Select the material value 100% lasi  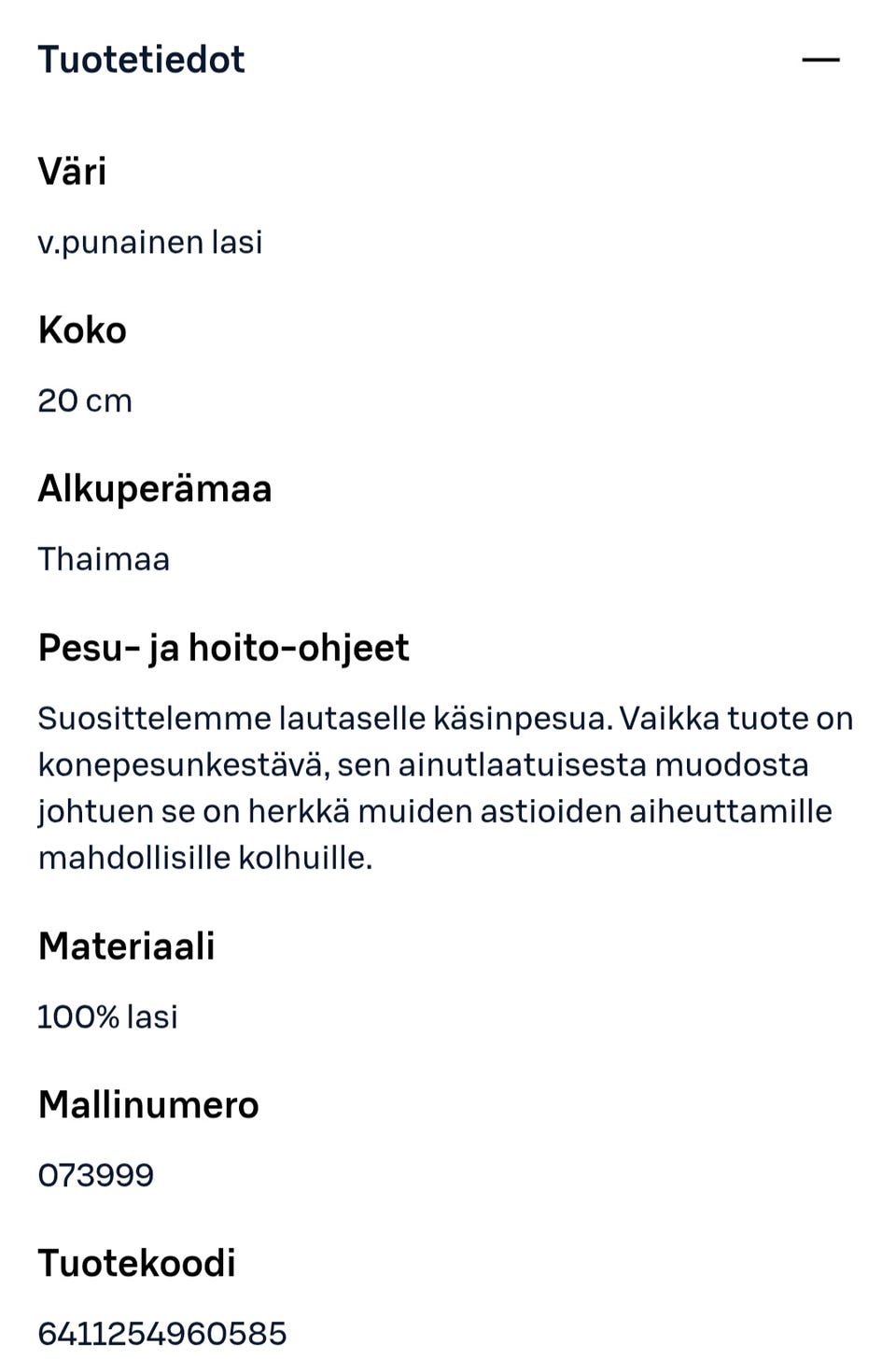coord(106,1016)
